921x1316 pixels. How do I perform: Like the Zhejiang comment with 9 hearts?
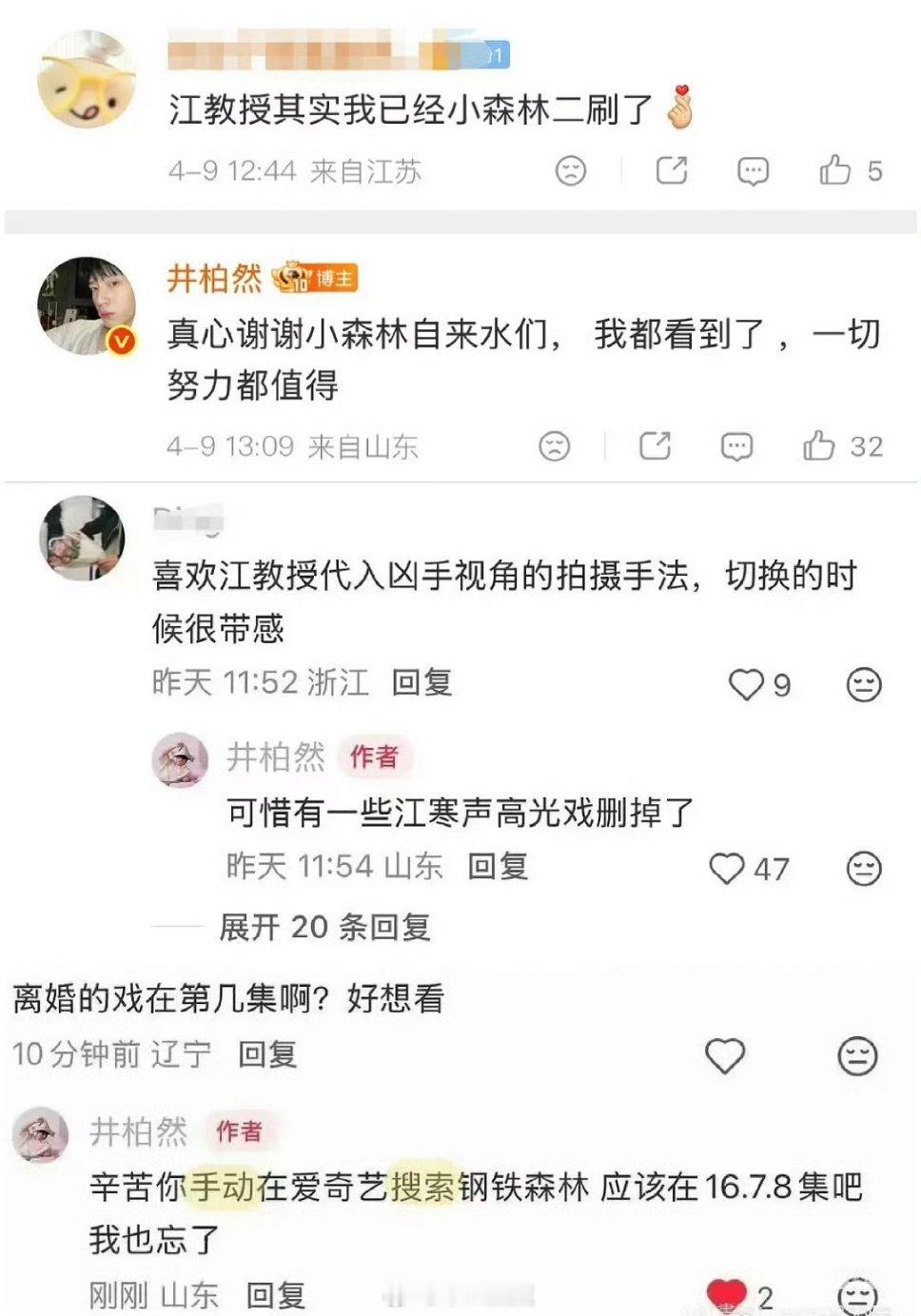point(745,682)
